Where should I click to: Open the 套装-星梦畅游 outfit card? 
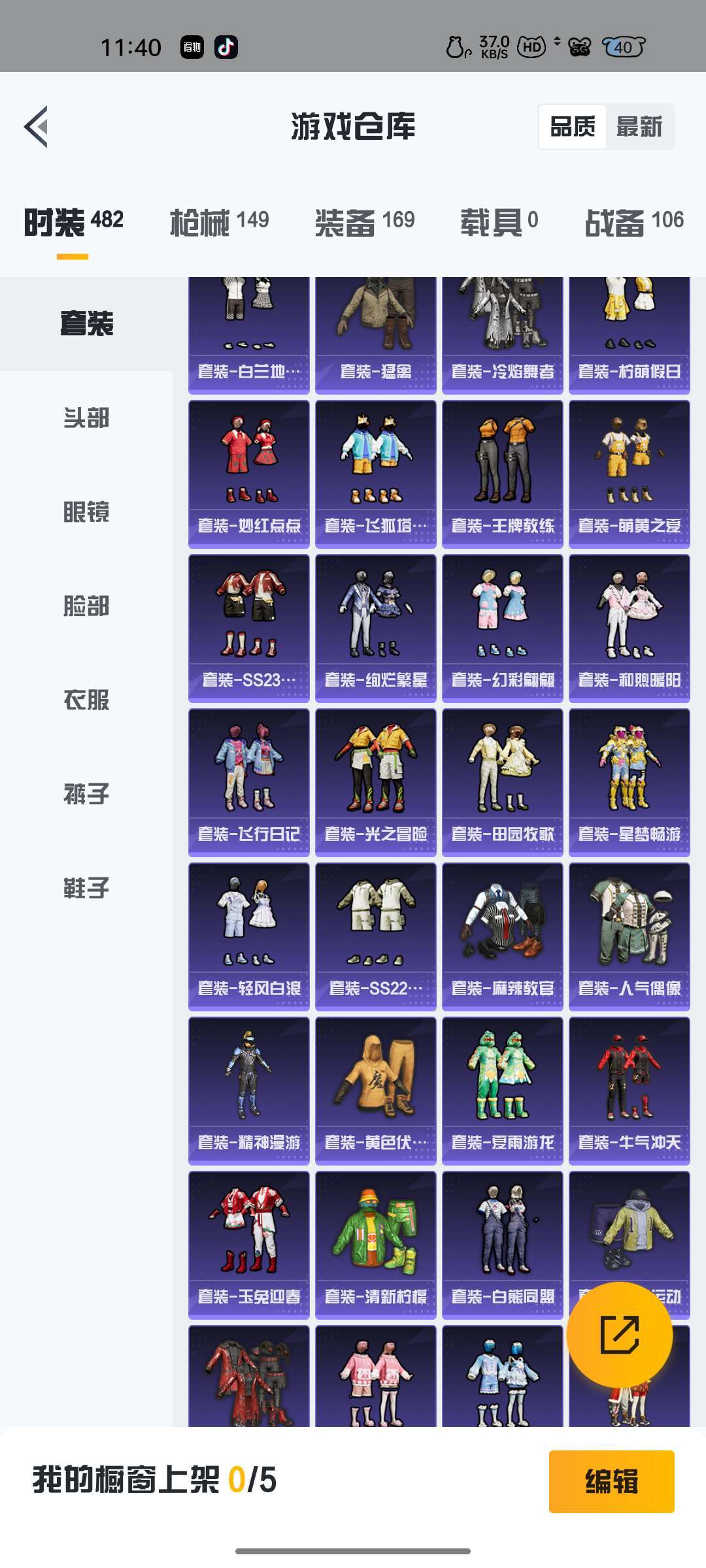coord(630,783)
